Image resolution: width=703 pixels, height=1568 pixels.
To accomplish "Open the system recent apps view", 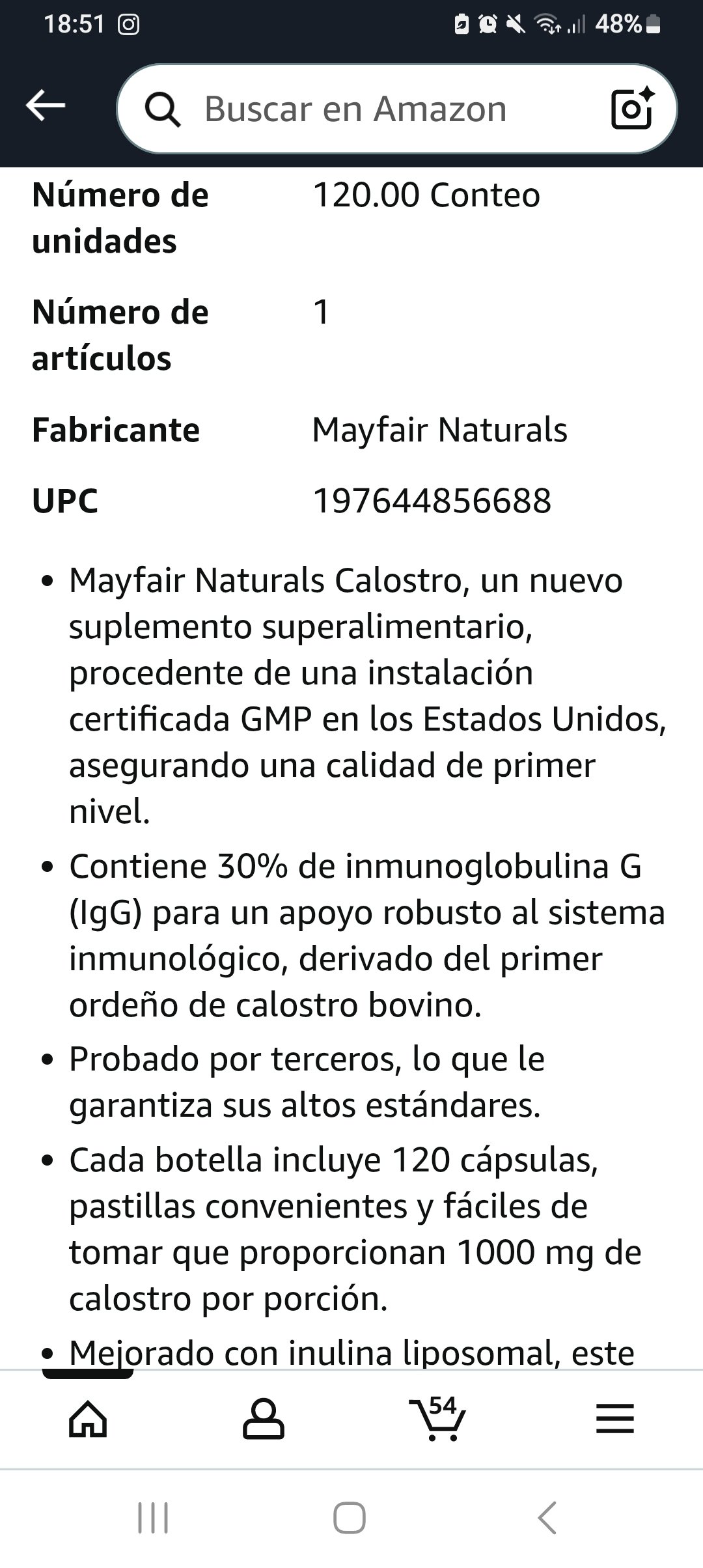I will tap(154, 1518).
